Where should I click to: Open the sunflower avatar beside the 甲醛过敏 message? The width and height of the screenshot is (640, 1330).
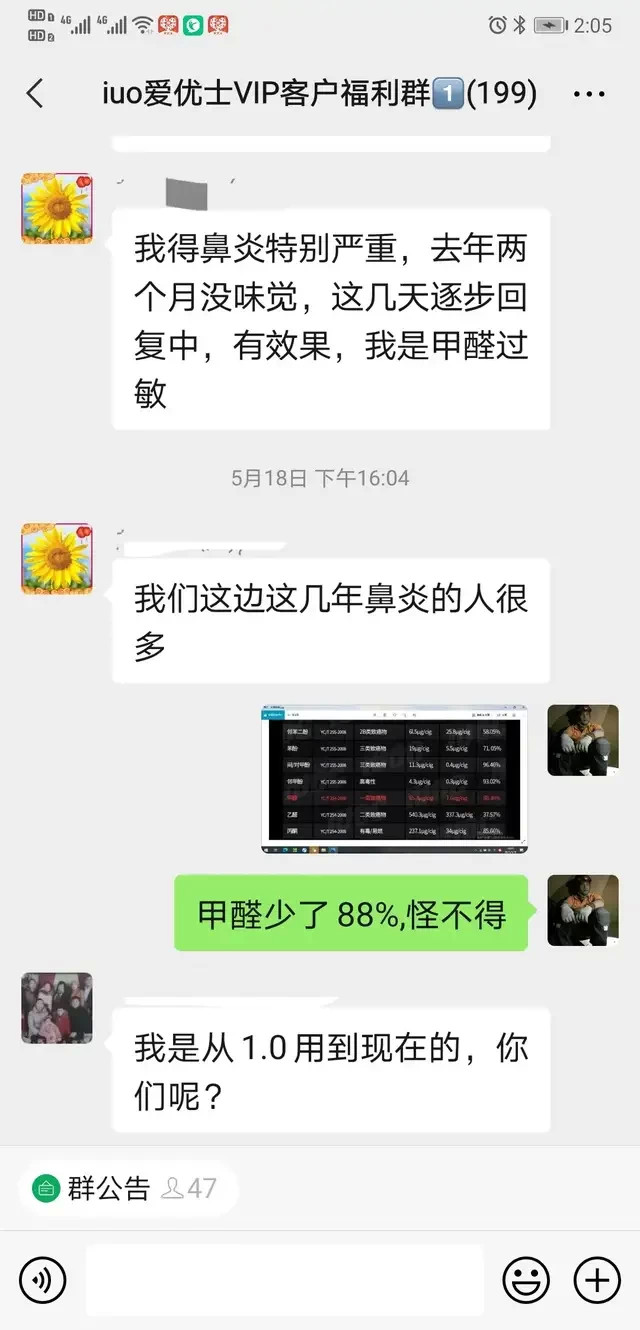(57, 209)
